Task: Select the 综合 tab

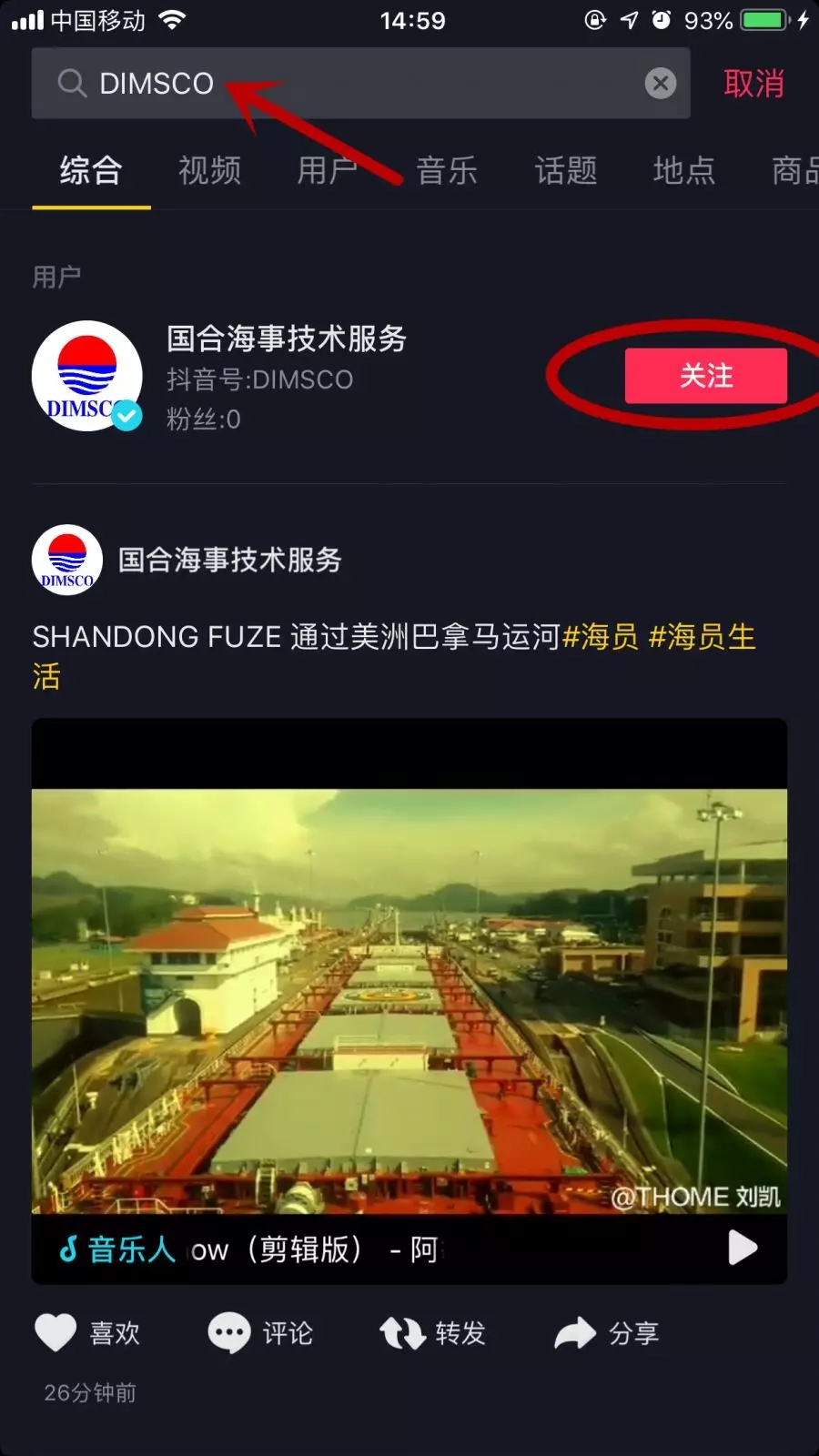Action: coord(91,170)
